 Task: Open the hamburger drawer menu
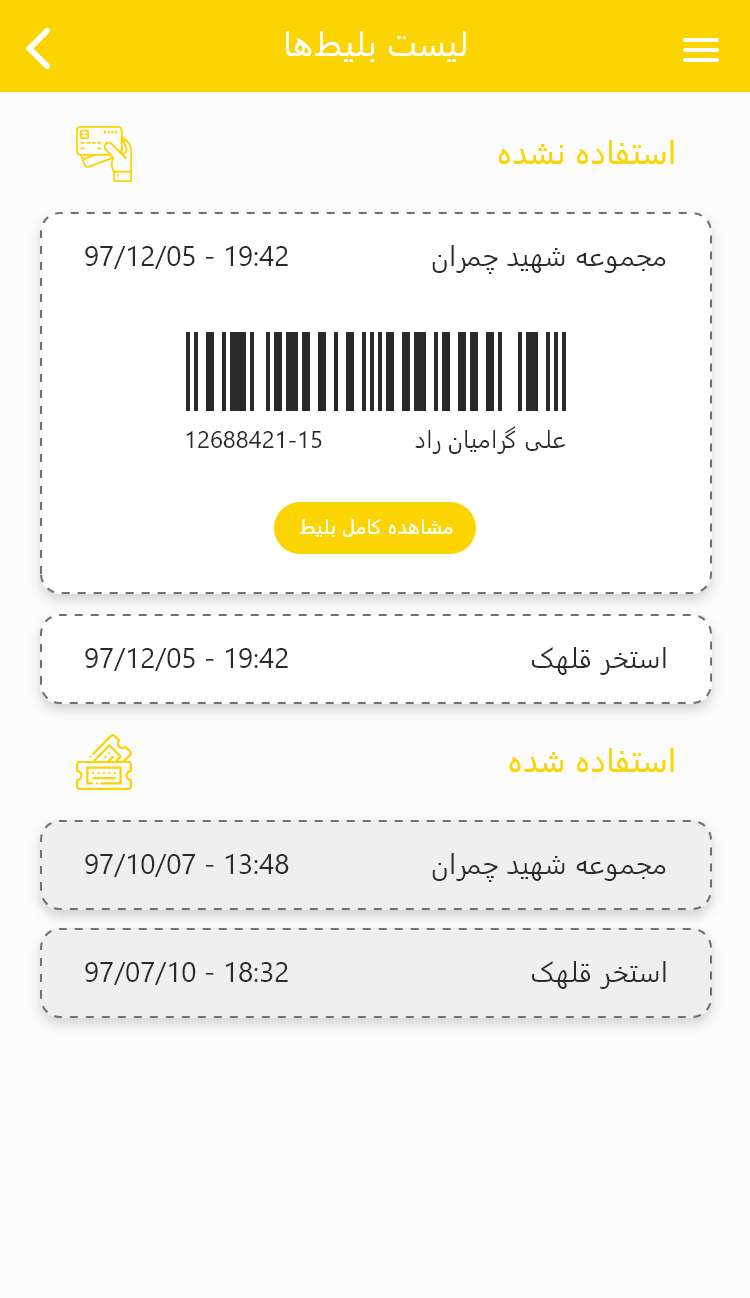click(x=700, y=49)
